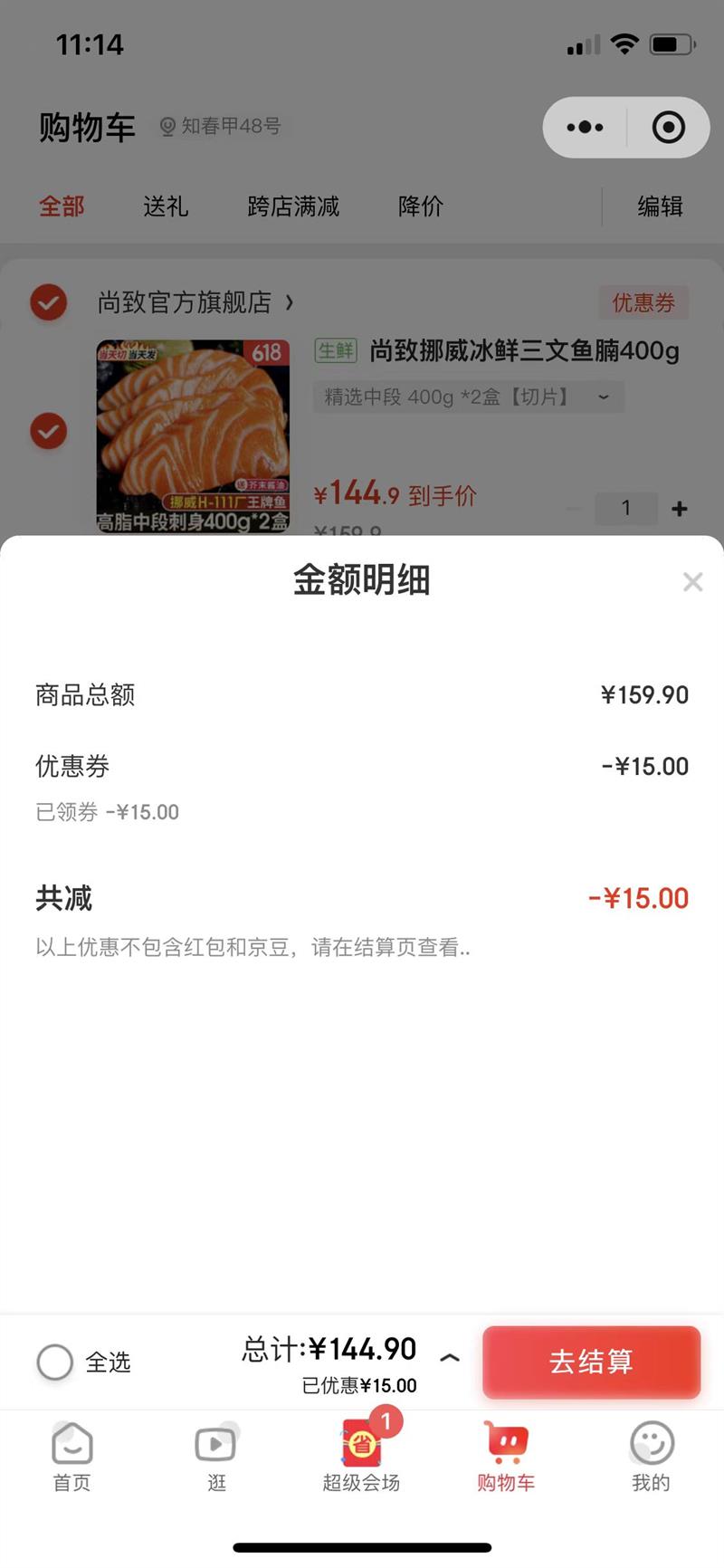The image size is (724, 1568).
Task: Increase salmon quantity with the plus button
Action: (680, 509)
